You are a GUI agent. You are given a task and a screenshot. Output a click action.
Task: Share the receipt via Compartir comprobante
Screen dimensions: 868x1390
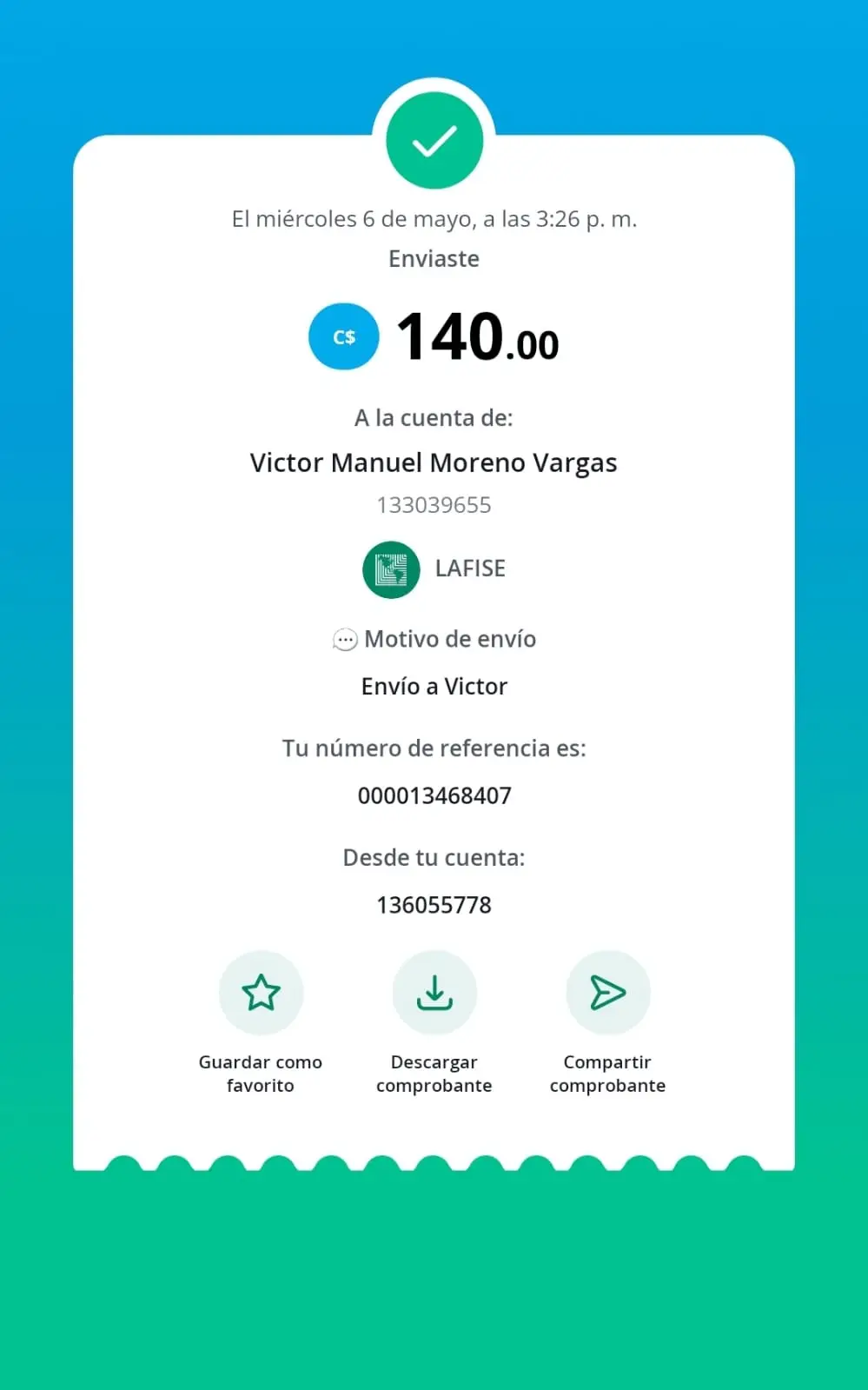[x=608, y=993]
